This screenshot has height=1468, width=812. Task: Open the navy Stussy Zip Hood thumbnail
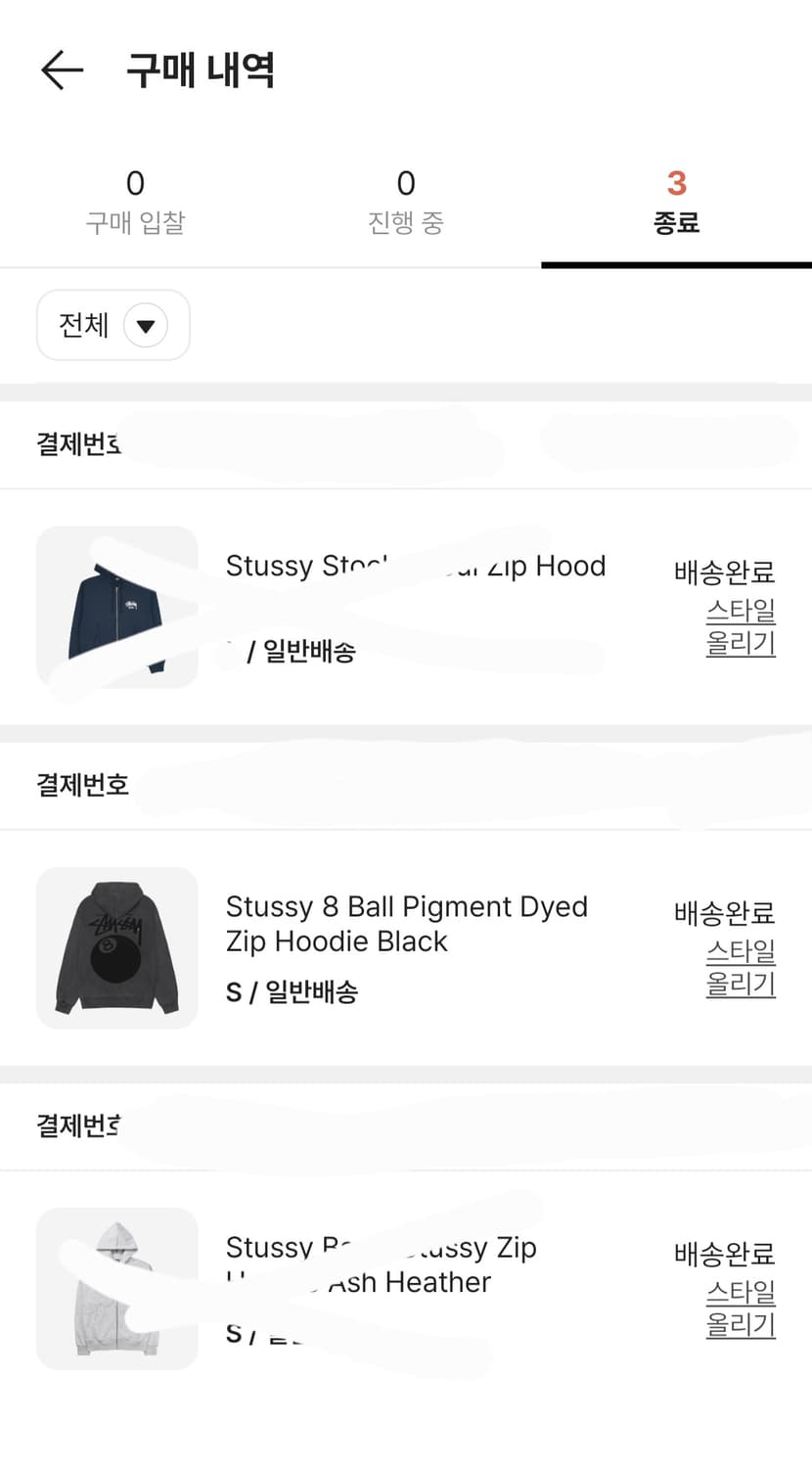point(116,607)
